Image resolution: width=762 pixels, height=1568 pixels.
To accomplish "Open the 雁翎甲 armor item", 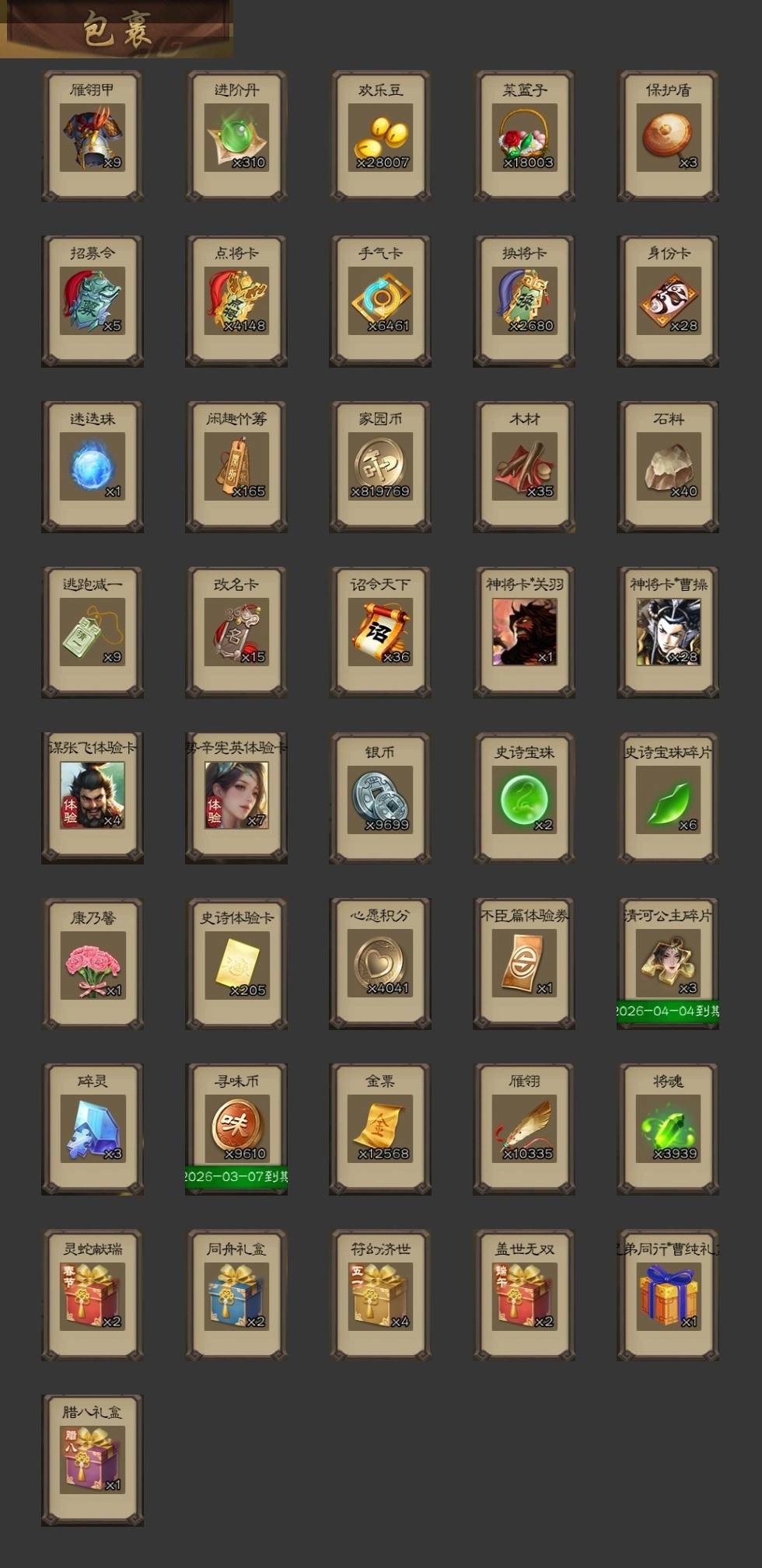I will point(93,136).
